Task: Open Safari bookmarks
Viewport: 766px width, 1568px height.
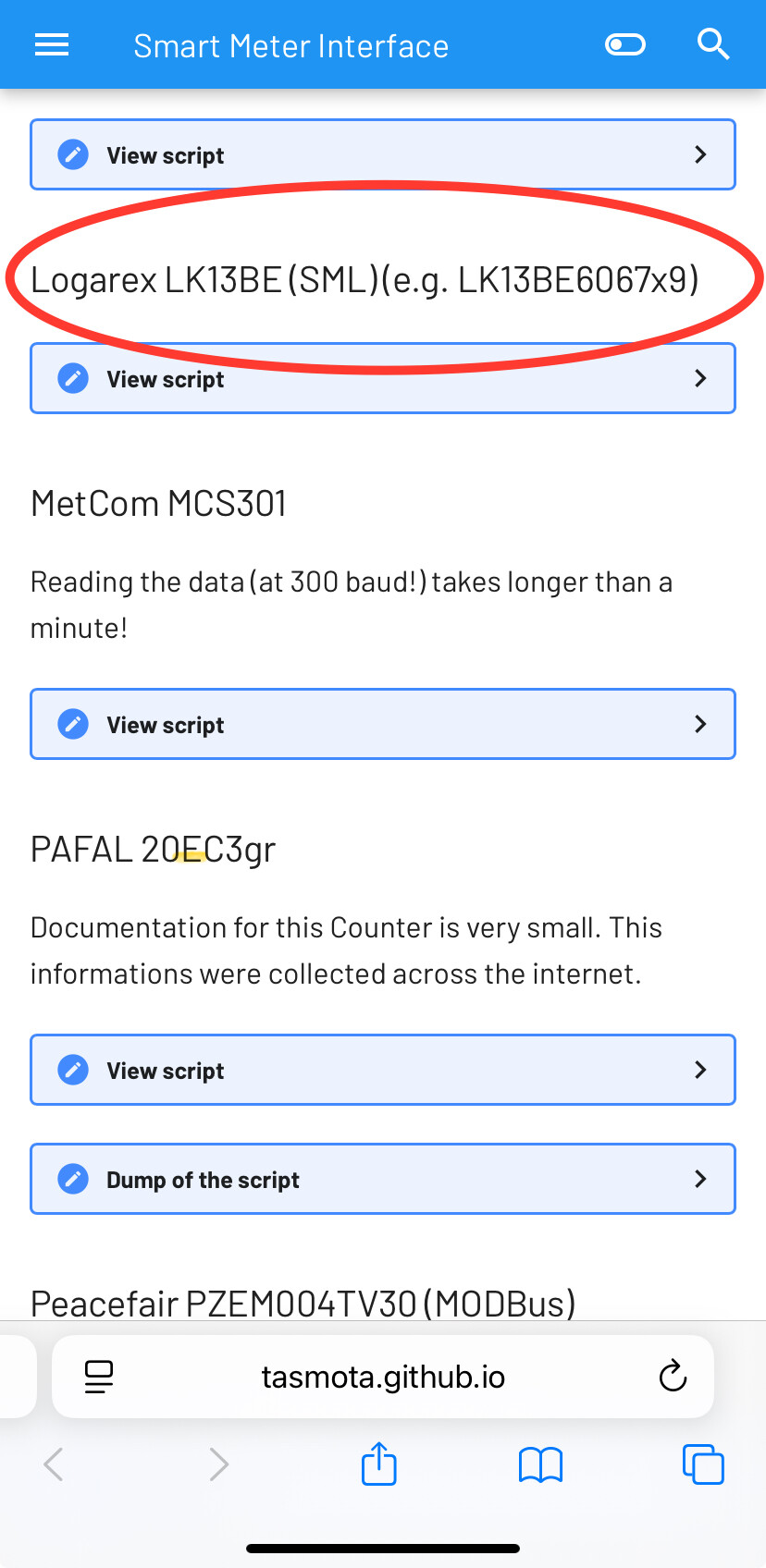Action: pyautogui.click(x=541, y=1464)
